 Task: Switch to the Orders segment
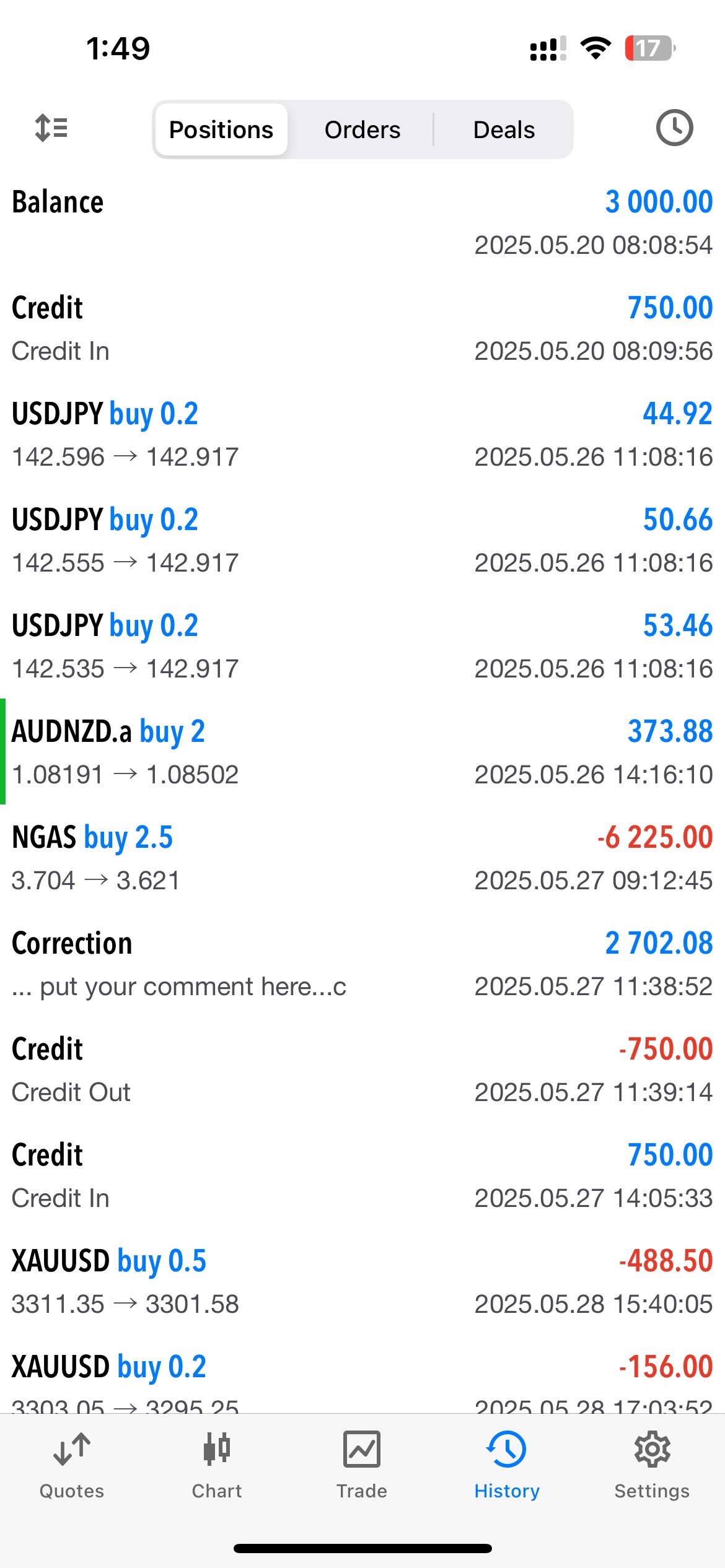point(362,129)
